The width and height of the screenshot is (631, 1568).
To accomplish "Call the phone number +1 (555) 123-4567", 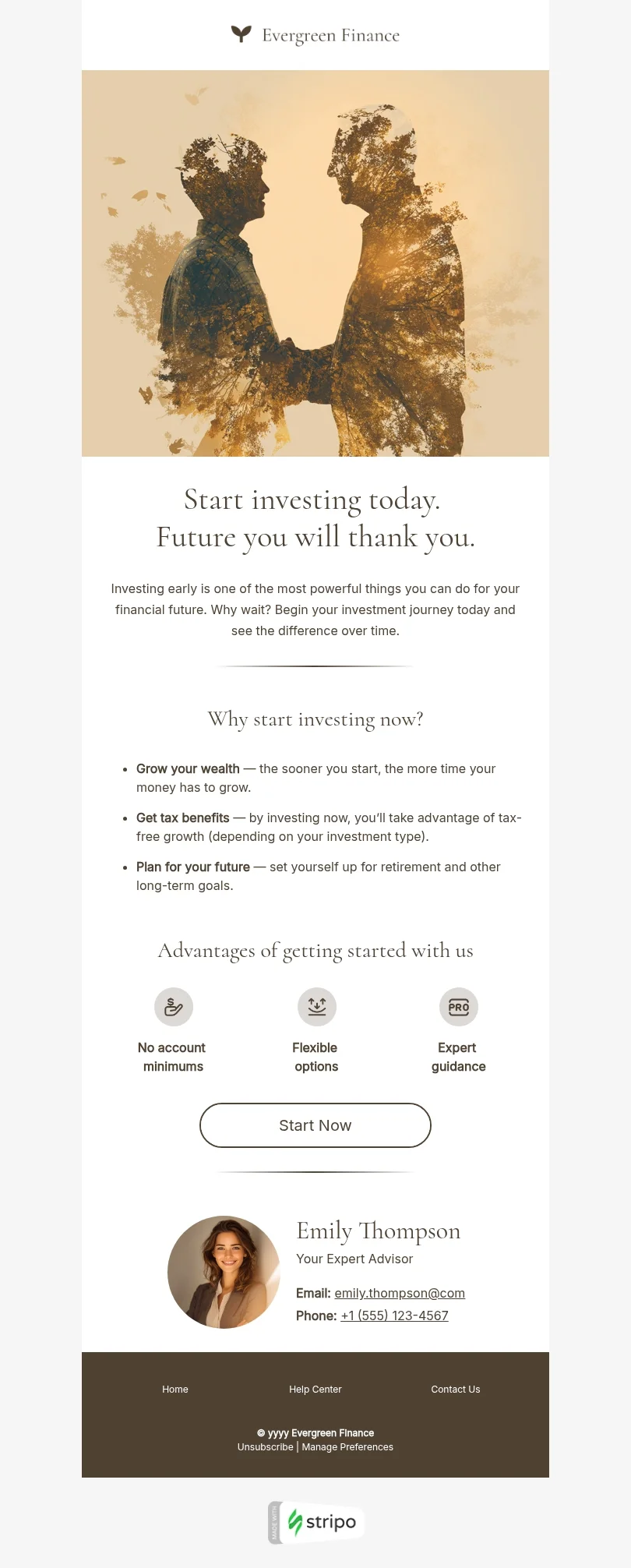I will click(394, 1315).
